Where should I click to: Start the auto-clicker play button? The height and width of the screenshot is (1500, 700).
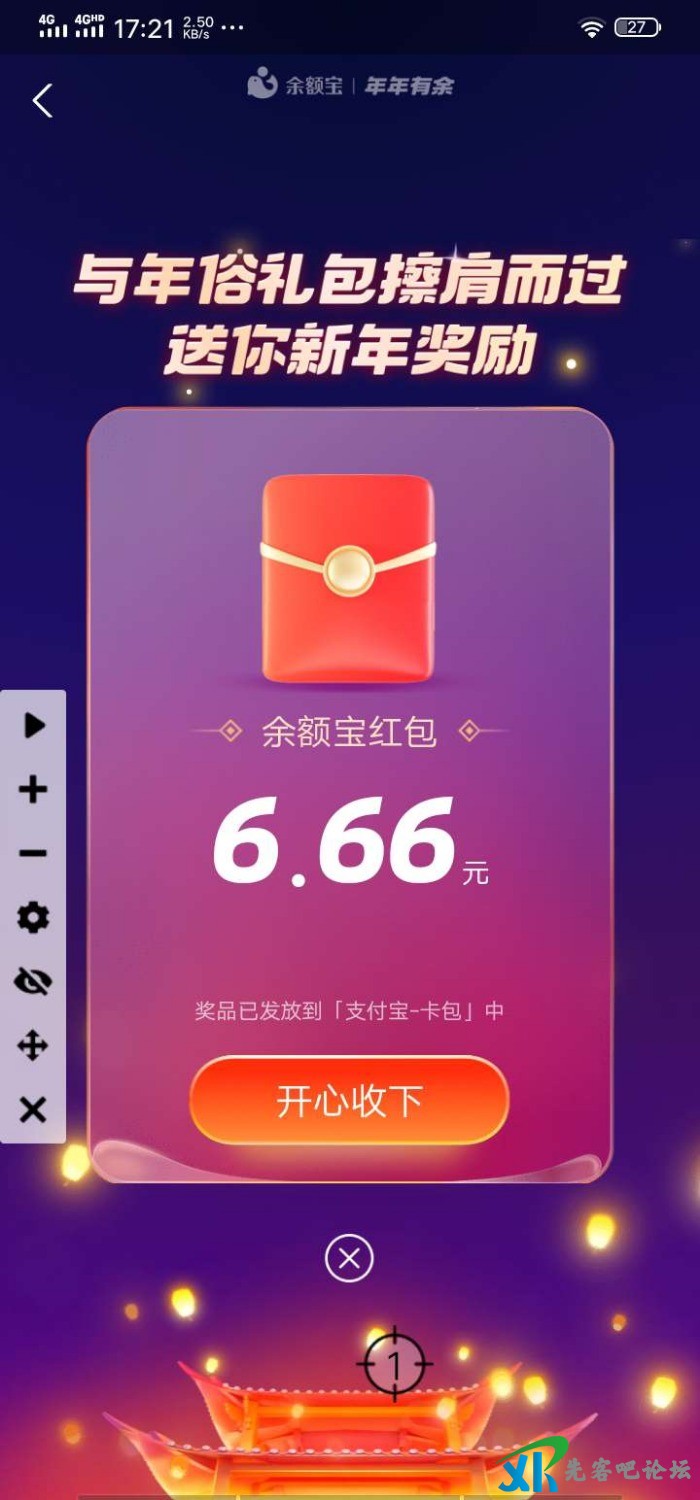pos(34,725)
